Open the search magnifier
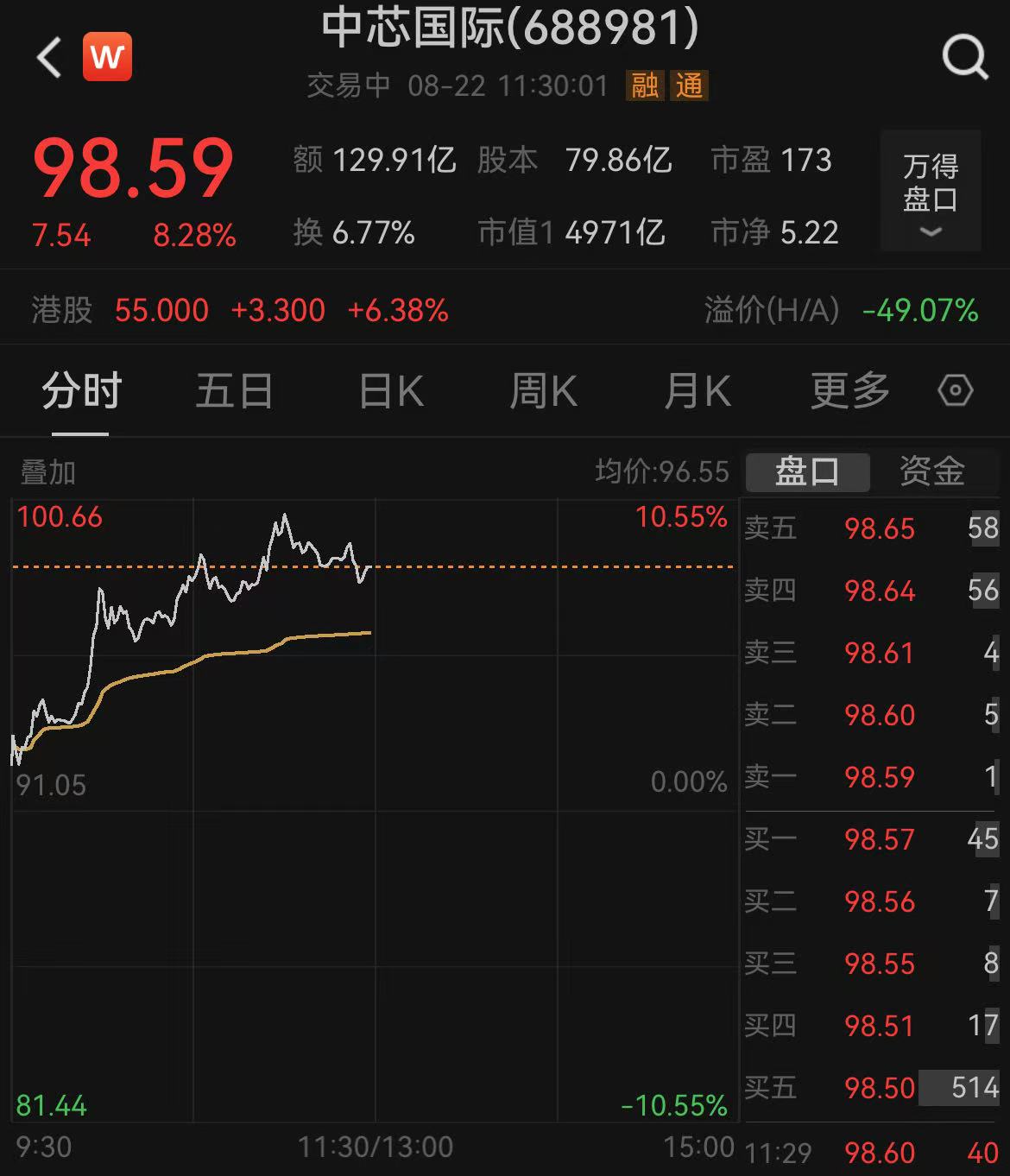The image size is (1010, 1176). [964, 58]
